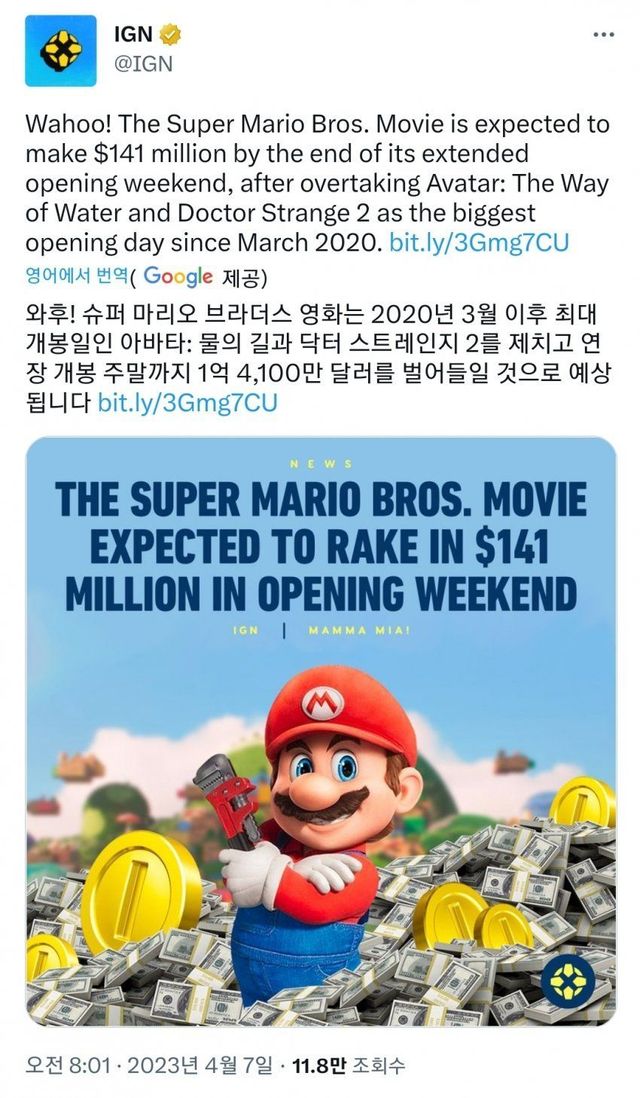Open the Super Mario Bros. Movie news image
This screenshot has width=640, height=1098.
pos(320,730)
